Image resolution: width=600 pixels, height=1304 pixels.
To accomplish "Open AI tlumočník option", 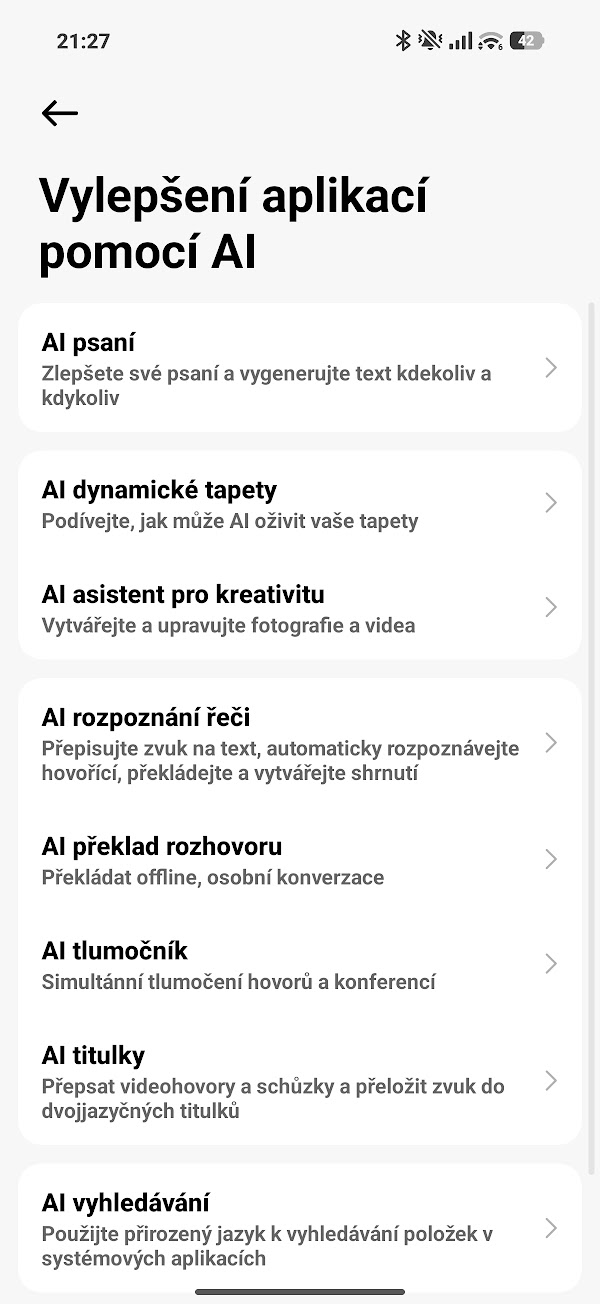I will [x=299, y=963].
